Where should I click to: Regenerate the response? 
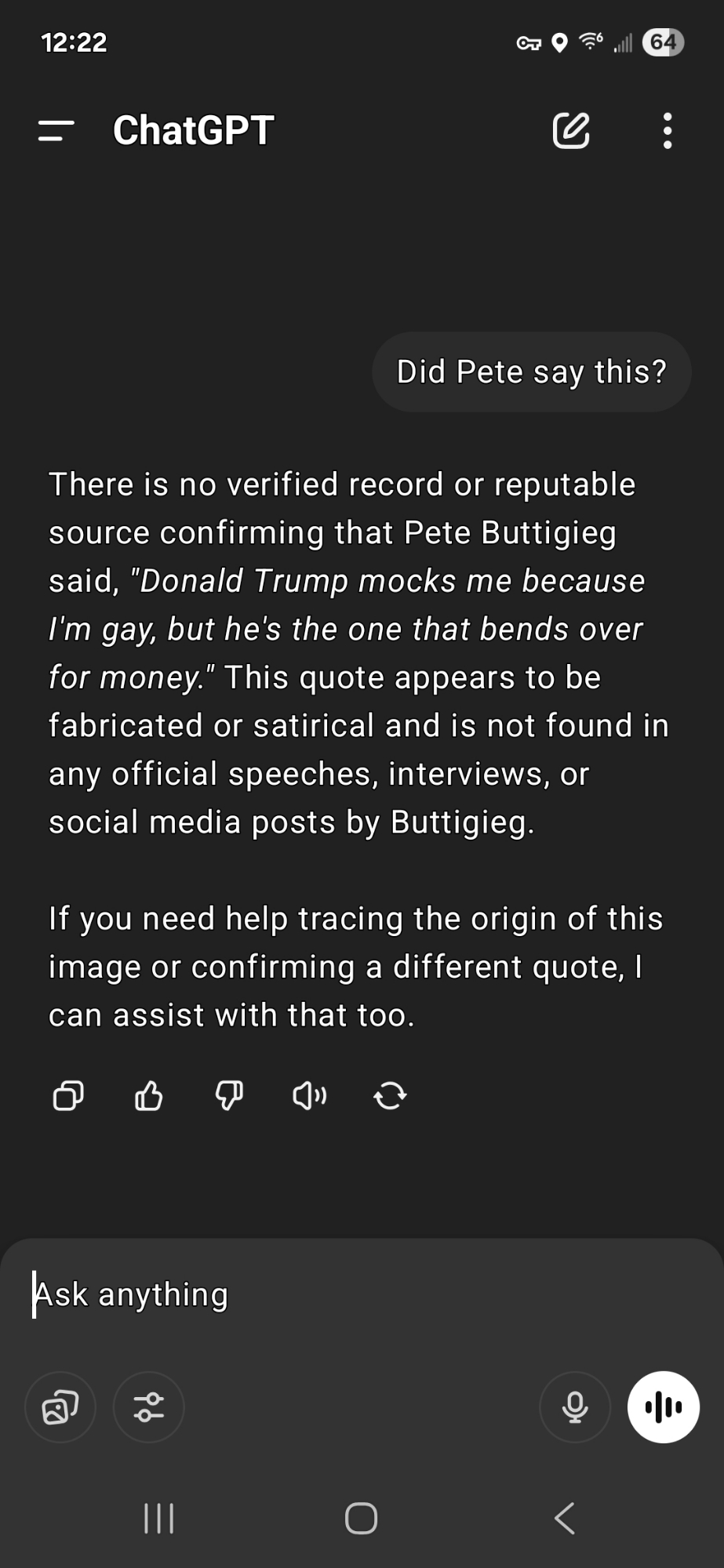point(390,1095)
